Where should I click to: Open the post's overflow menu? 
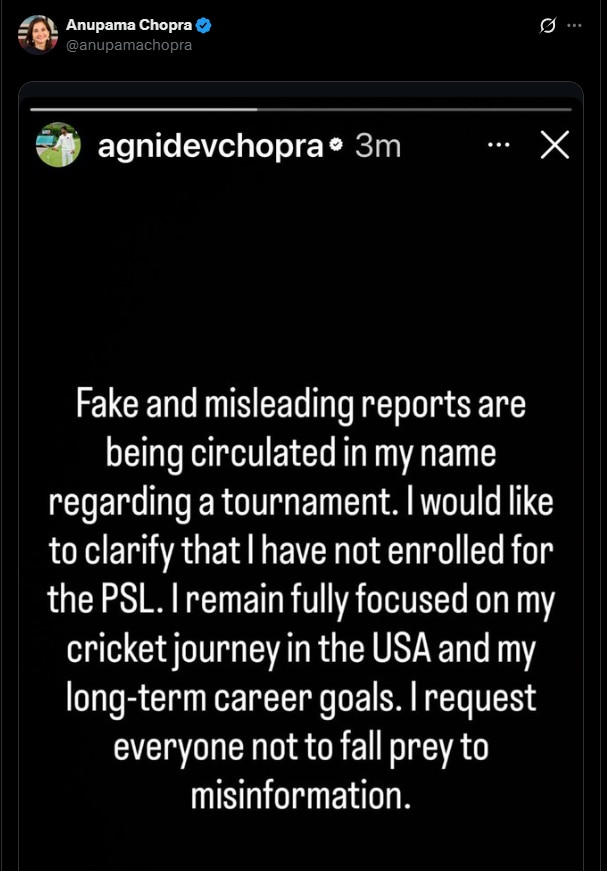coord(574,27)
